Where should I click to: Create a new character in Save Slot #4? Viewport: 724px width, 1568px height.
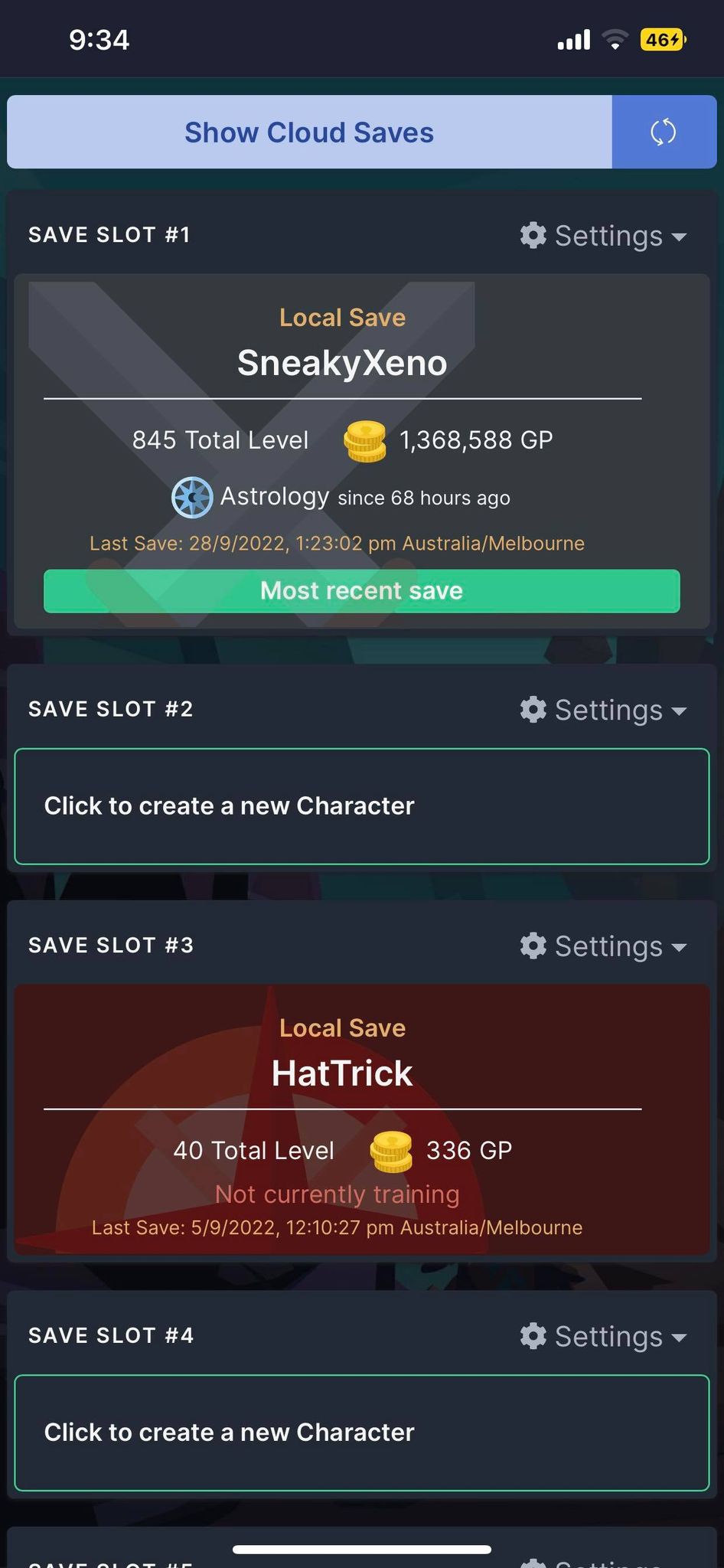coord(361,1432)
